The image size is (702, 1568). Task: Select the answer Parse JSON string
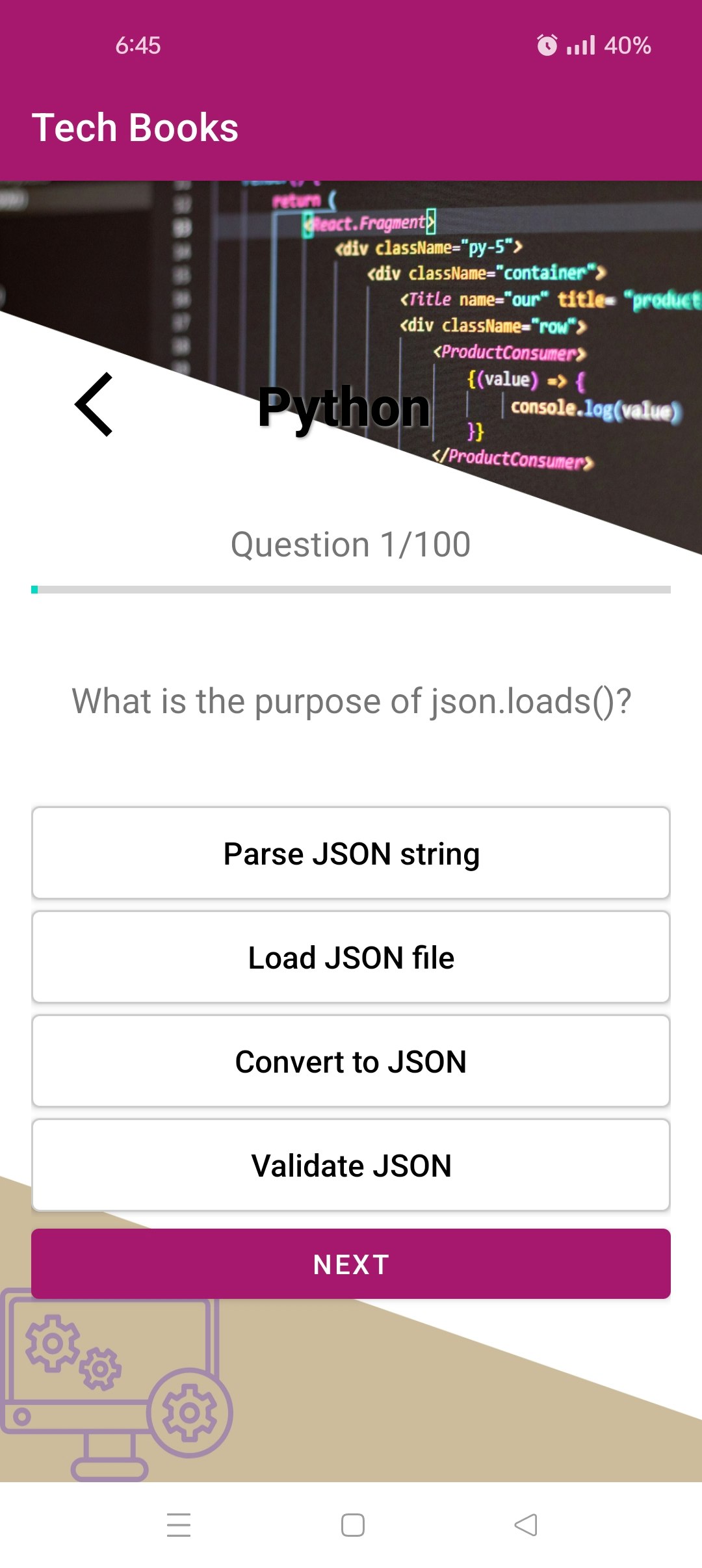pos(351,853)
